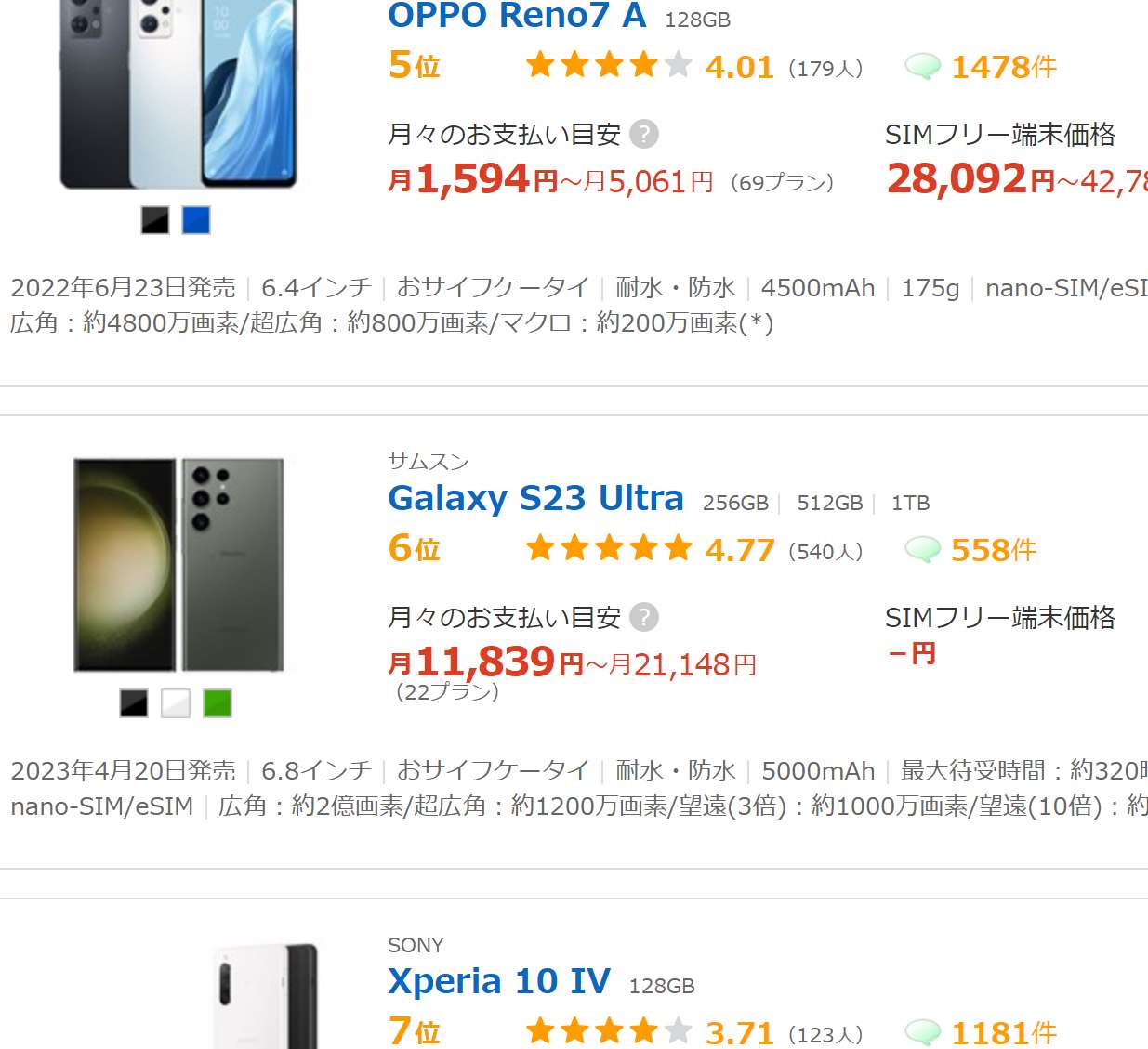Select the black color swatch for OPPO Reno7 A
The width and height of the screenshot is (1148, 1049).
coord(155,220)
